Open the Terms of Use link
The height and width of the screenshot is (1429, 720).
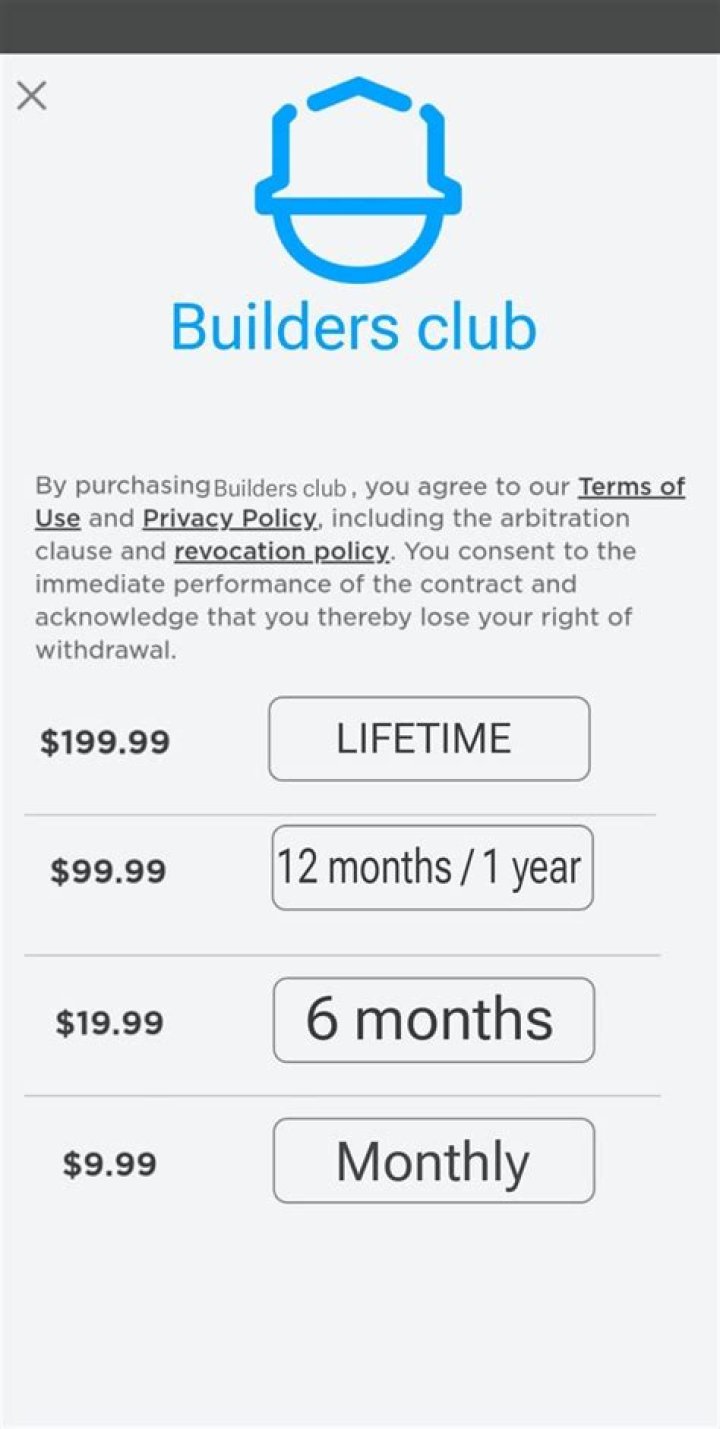(x=630, y=487)
